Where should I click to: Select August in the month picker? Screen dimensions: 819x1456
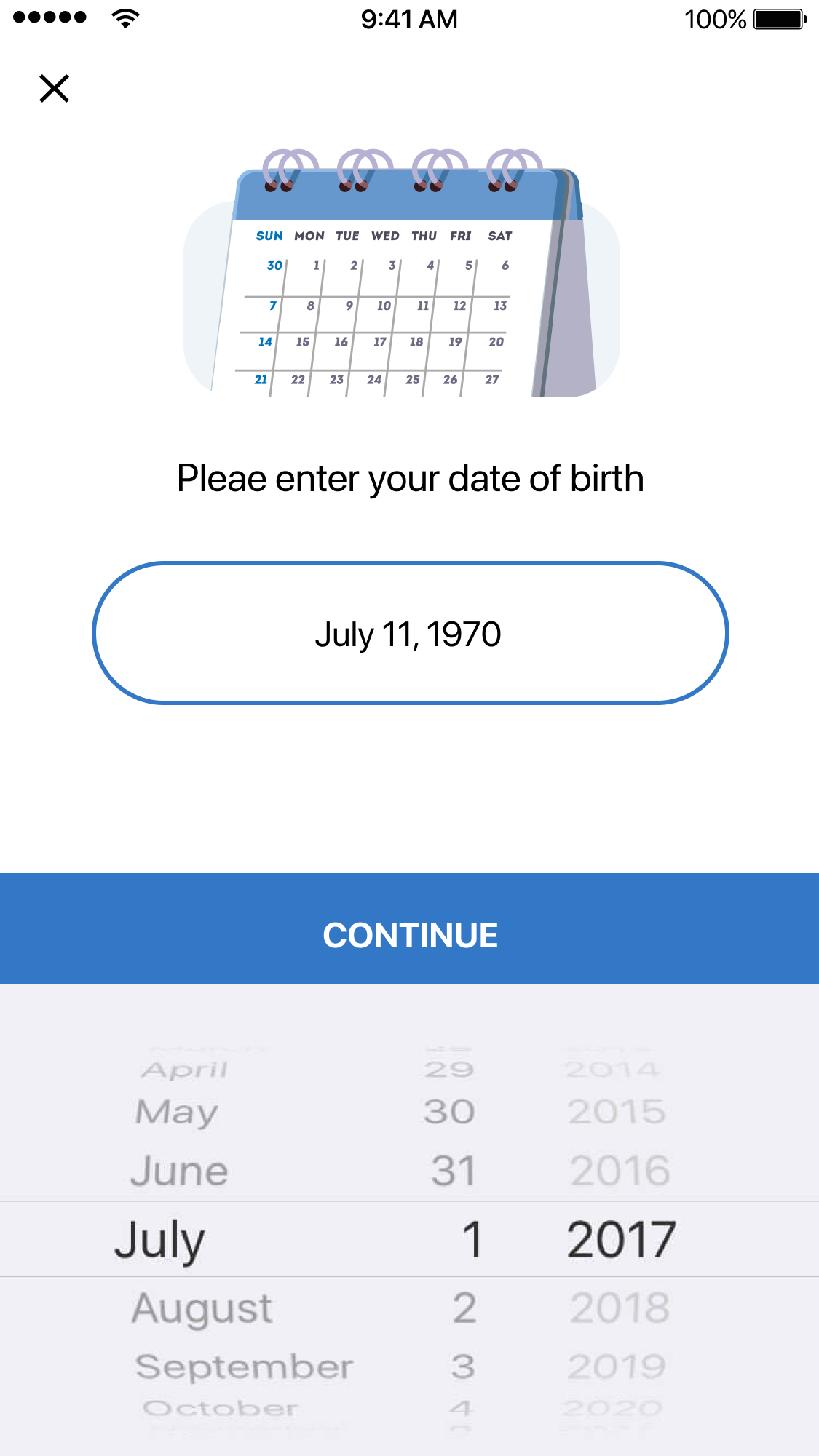point(202,1308)
